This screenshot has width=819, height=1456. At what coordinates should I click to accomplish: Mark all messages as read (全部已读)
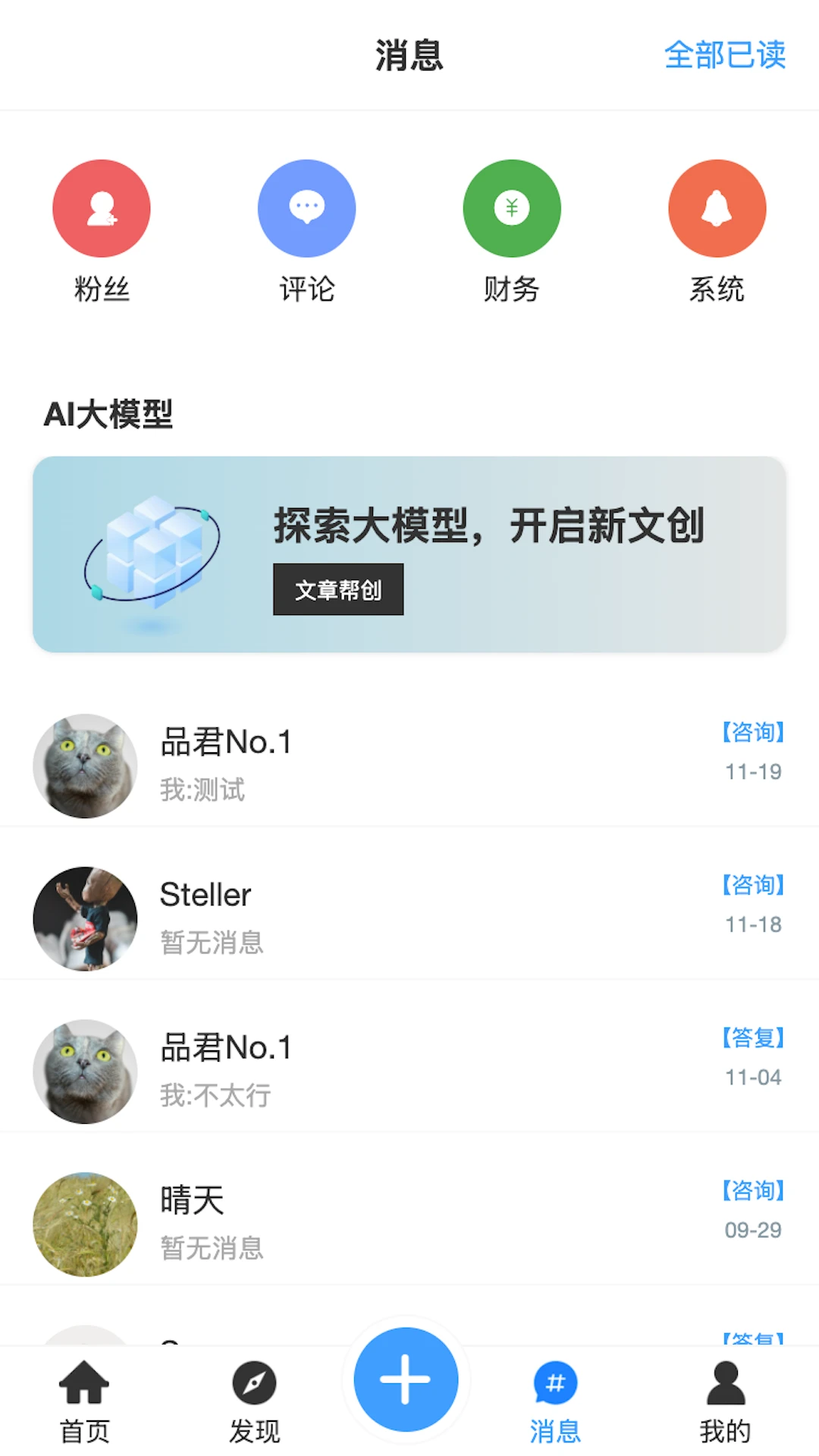[724, 55]
